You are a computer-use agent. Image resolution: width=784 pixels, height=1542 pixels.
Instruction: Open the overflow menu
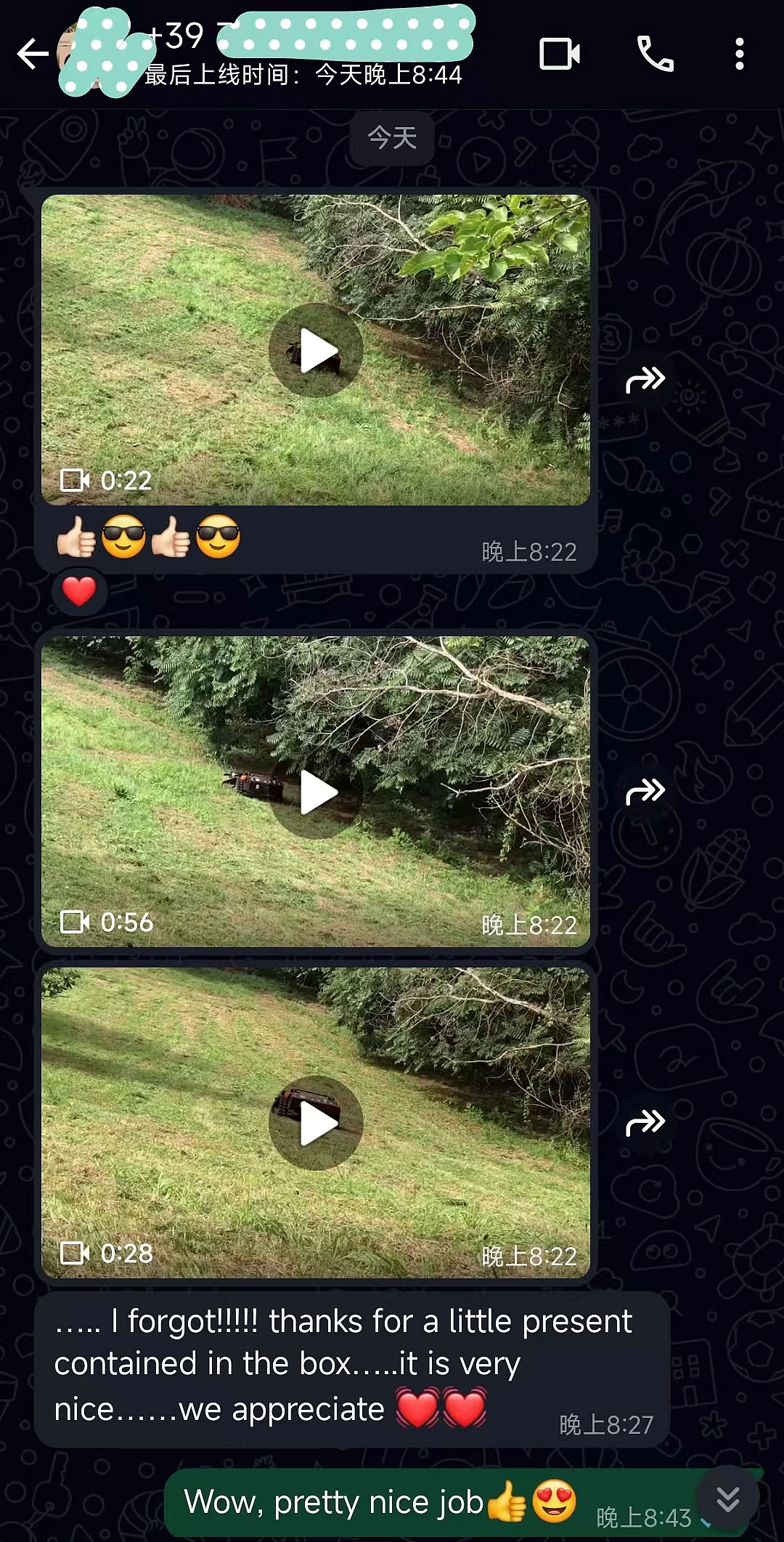point(739,54)
